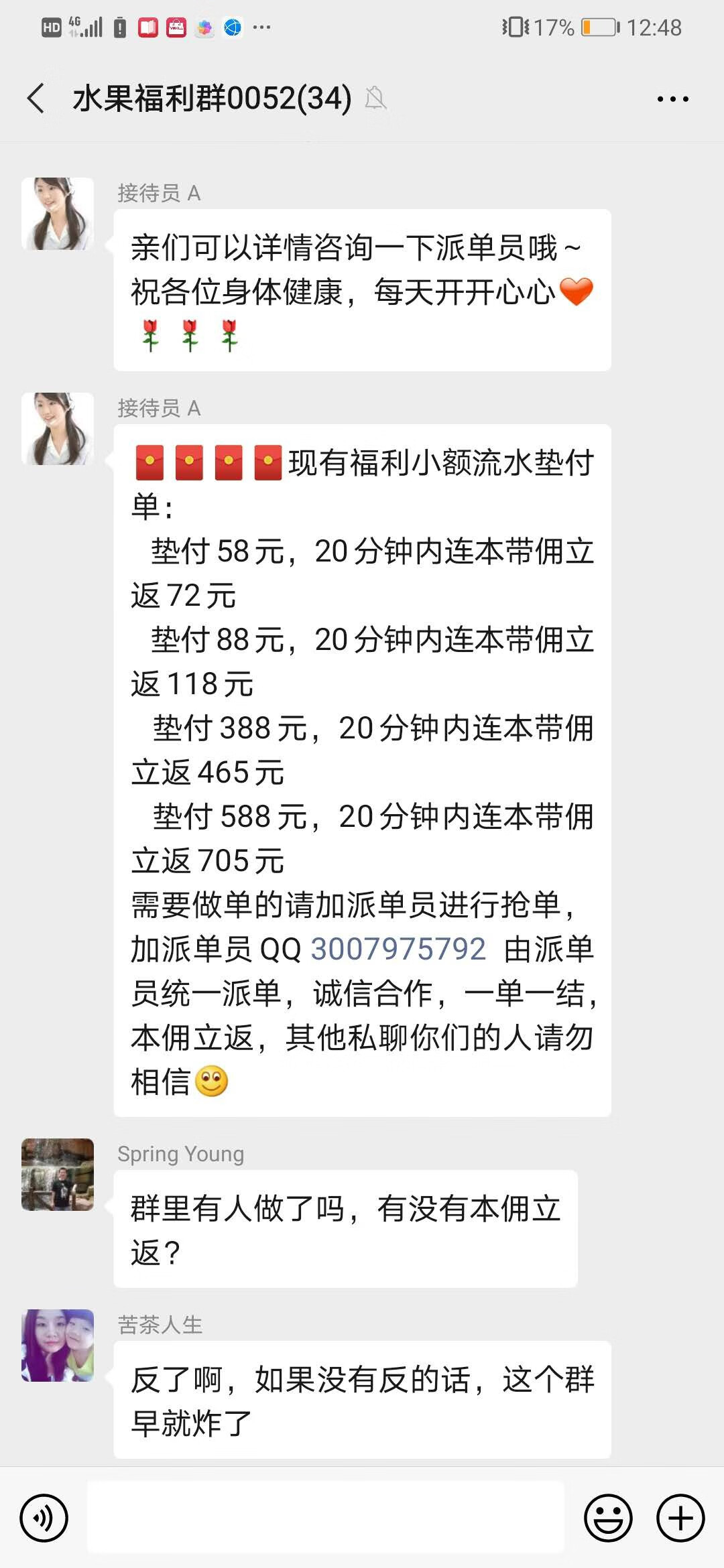Tap the back arrow to exit the chat
The height and width of the screenshot is (1568, 724).
point(35,98)
